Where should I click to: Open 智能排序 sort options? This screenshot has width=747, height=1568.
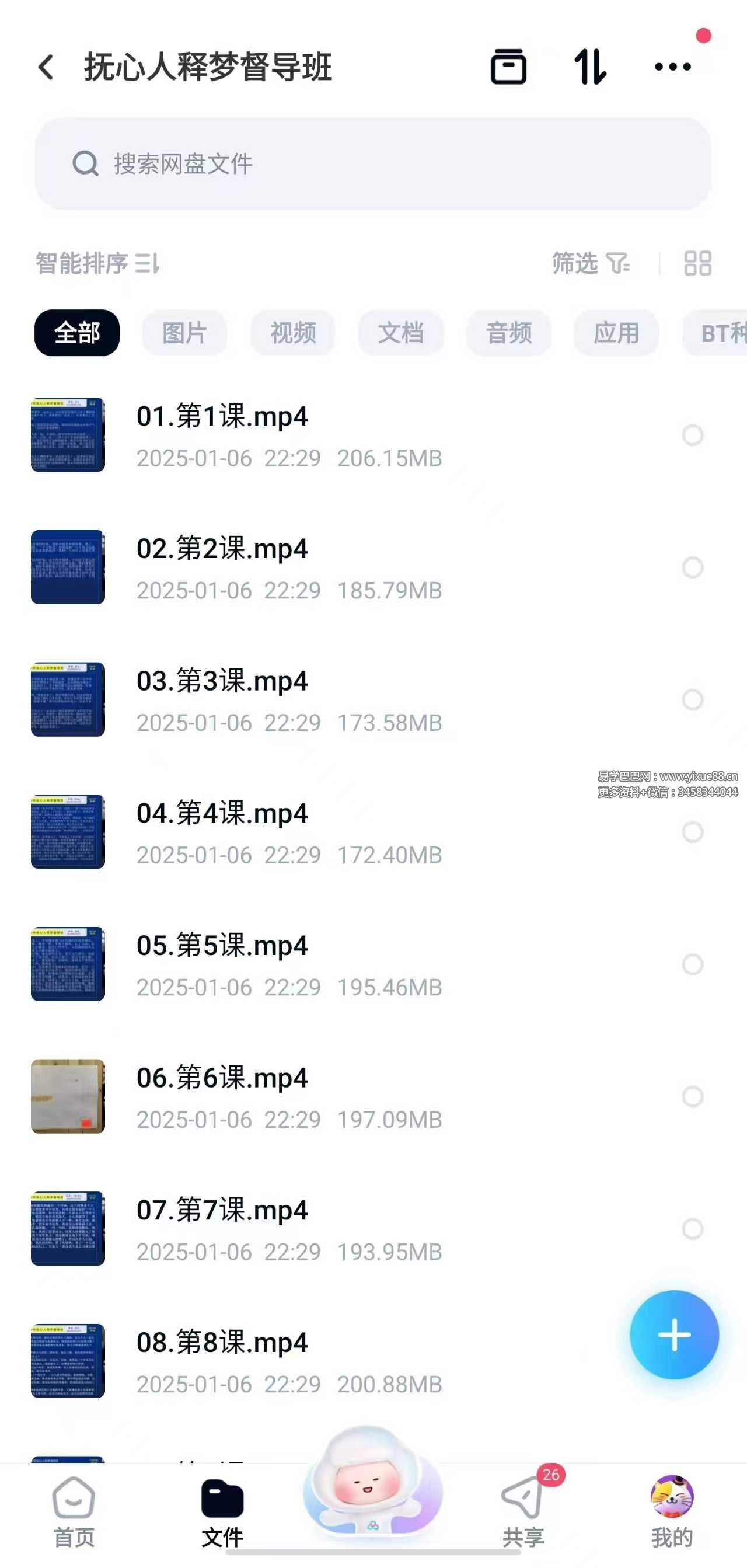[97, 263]
